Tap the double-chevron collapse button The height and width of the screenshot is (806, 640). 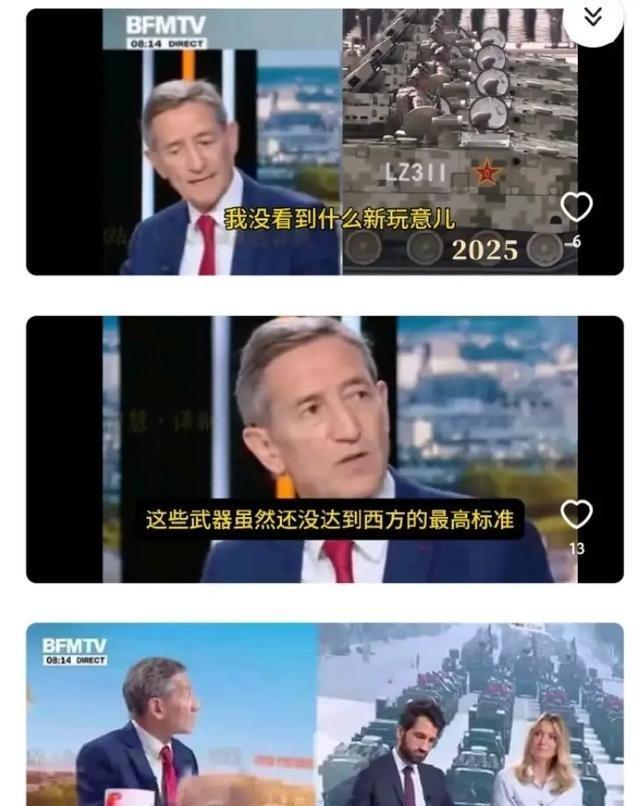pos(593,16)
